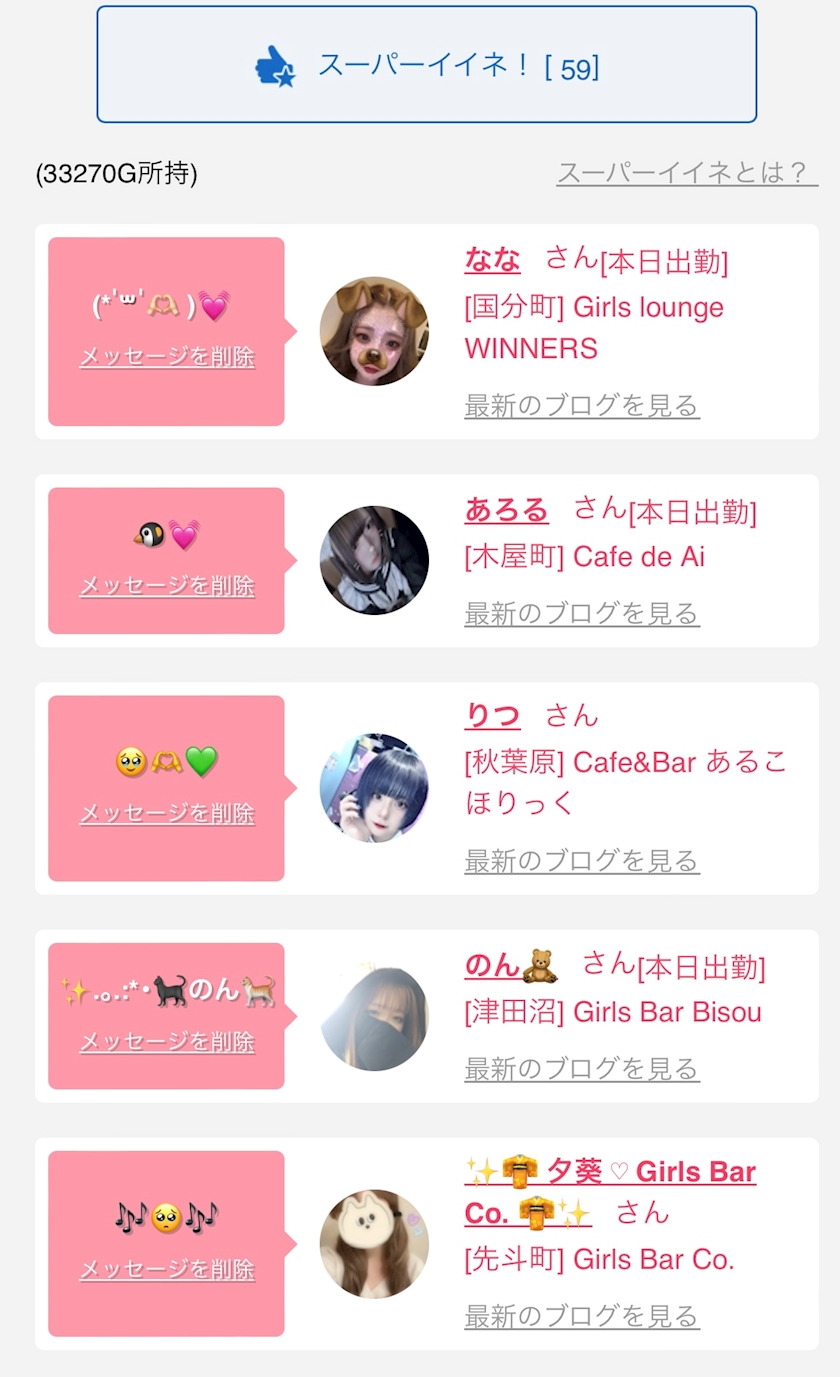Image resolution: width=840 pixels, height=1377 pixels.
Task: Open りつ's profile name link
Action: point(493,716)
